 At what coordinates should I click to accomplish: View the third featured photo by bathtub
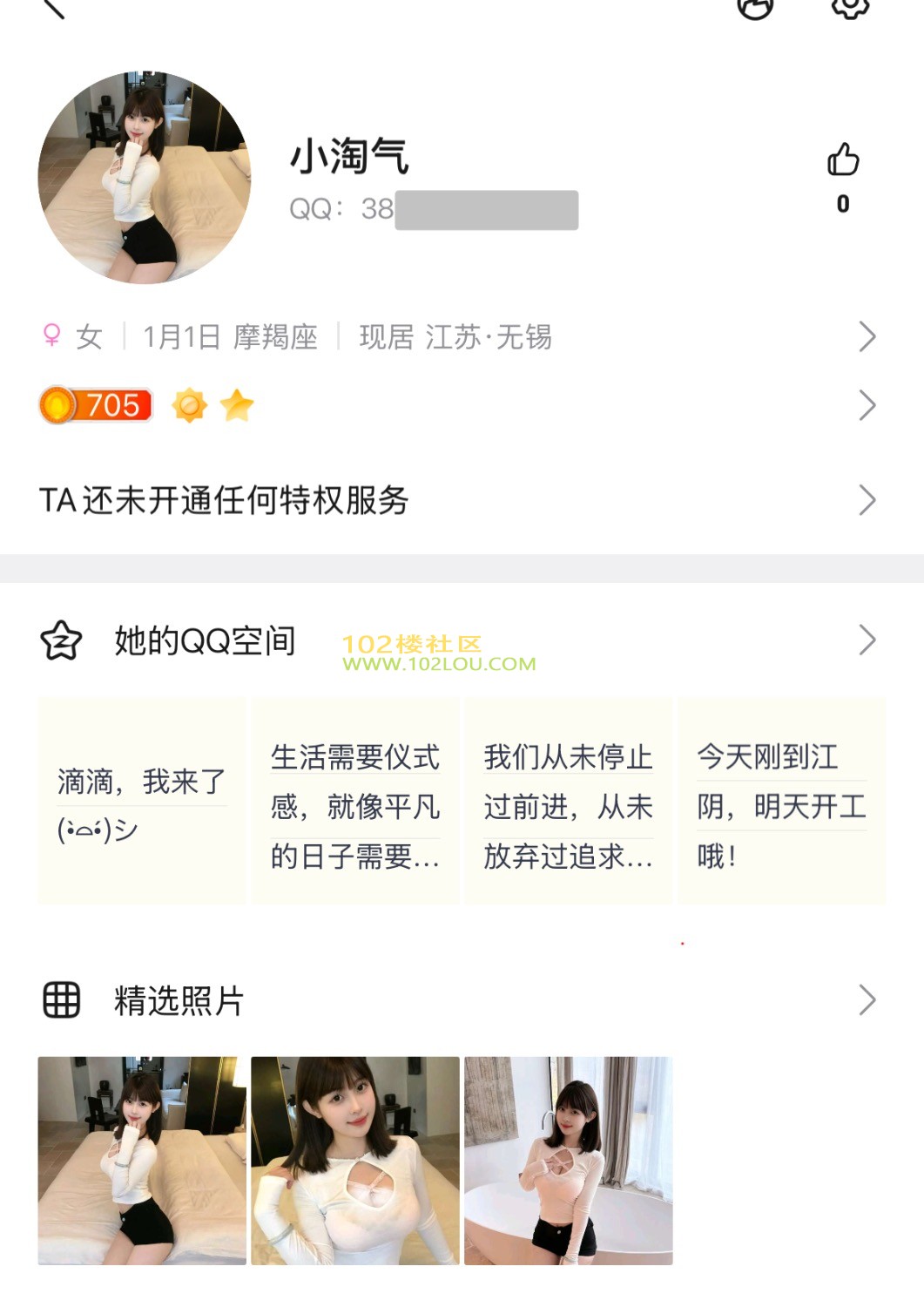tap(569, 1161)
